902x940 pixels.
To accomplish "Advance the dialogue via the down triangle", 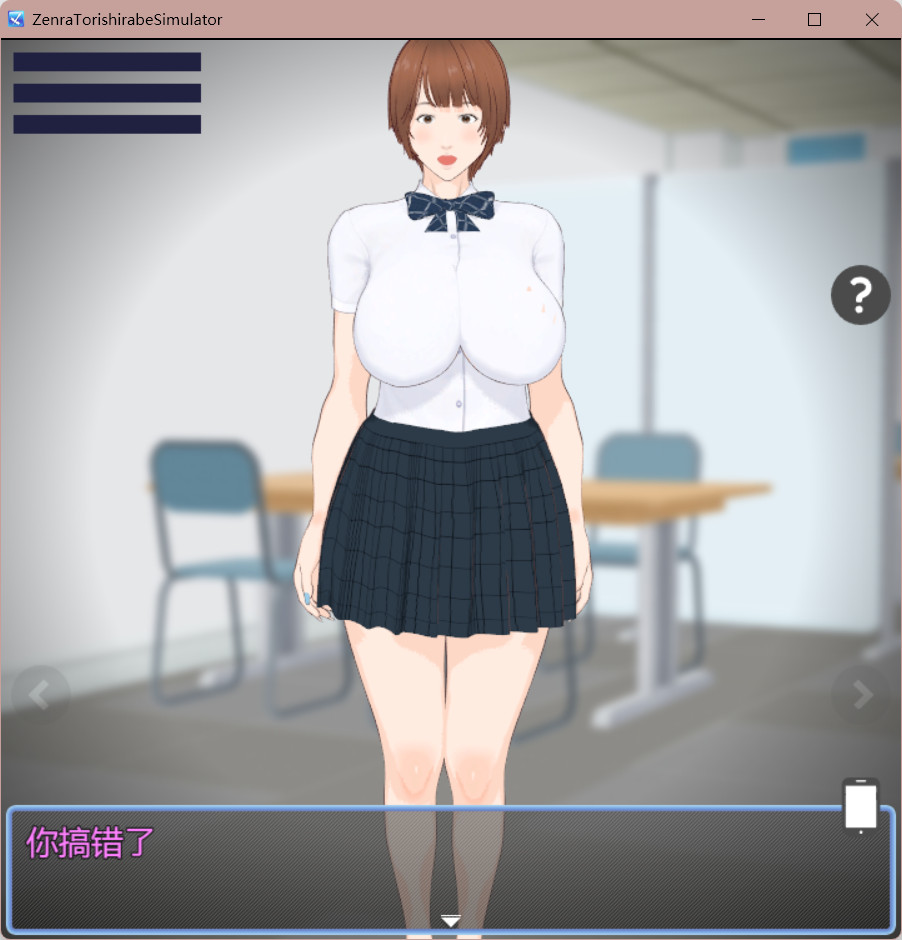I will pyautogui.click(x=451, y=921).
